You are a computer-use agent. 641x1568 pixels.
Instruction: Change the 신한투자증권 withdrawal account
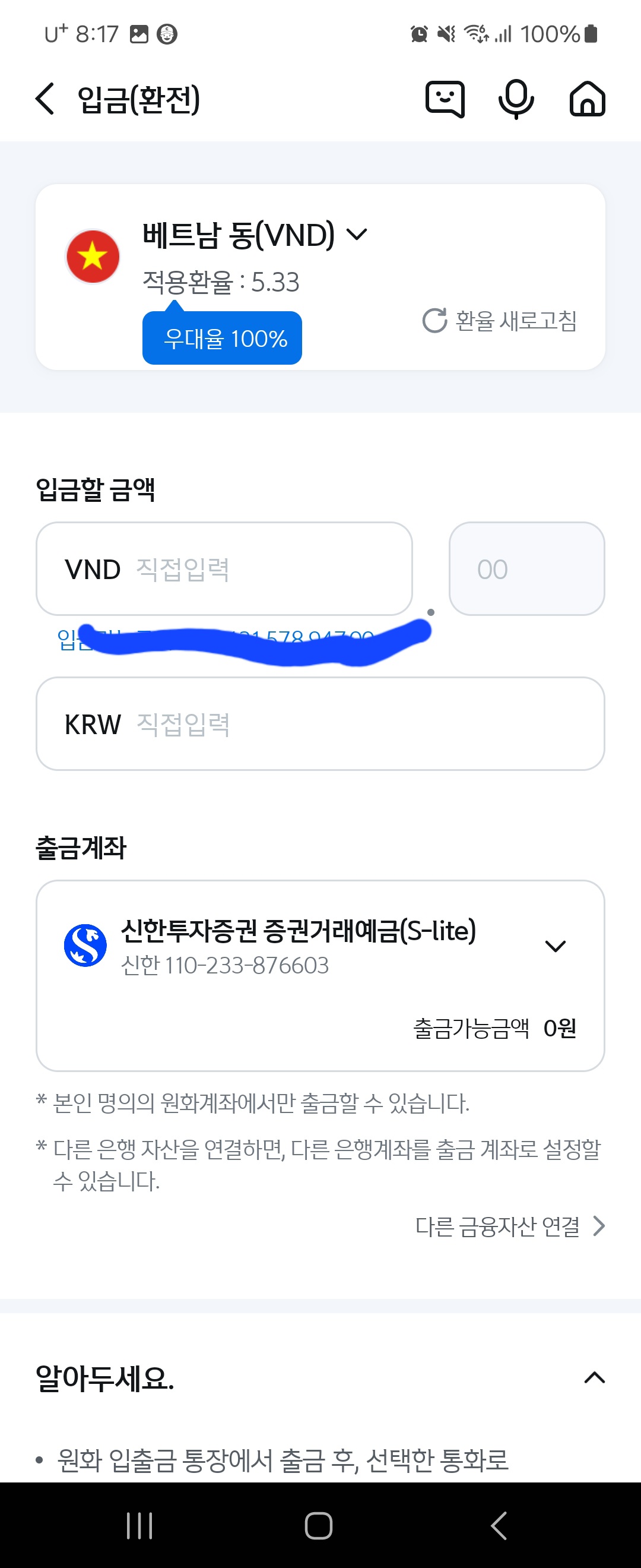click(x=554, y=946)
